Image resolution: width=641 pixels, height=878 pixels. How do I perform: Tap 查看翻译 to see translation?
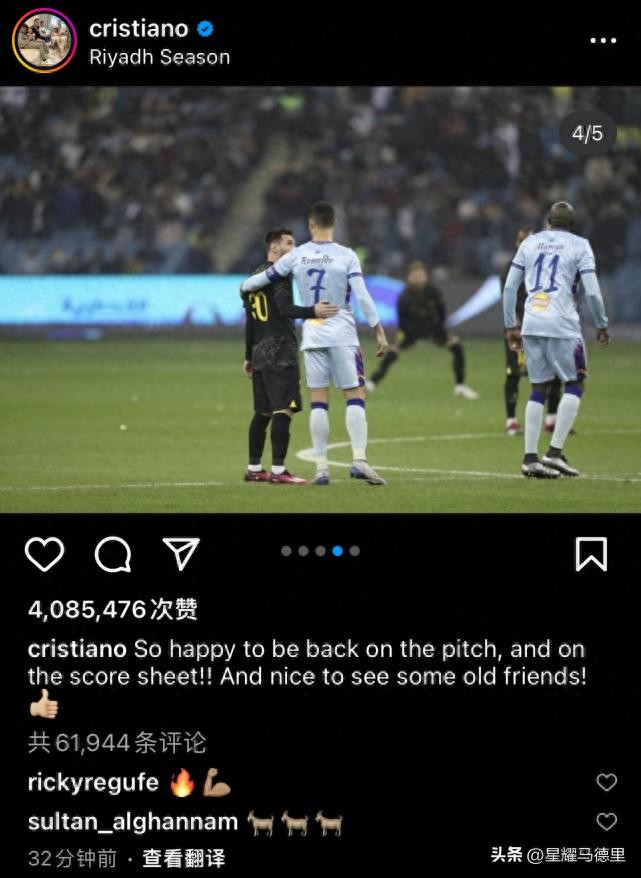183,858
